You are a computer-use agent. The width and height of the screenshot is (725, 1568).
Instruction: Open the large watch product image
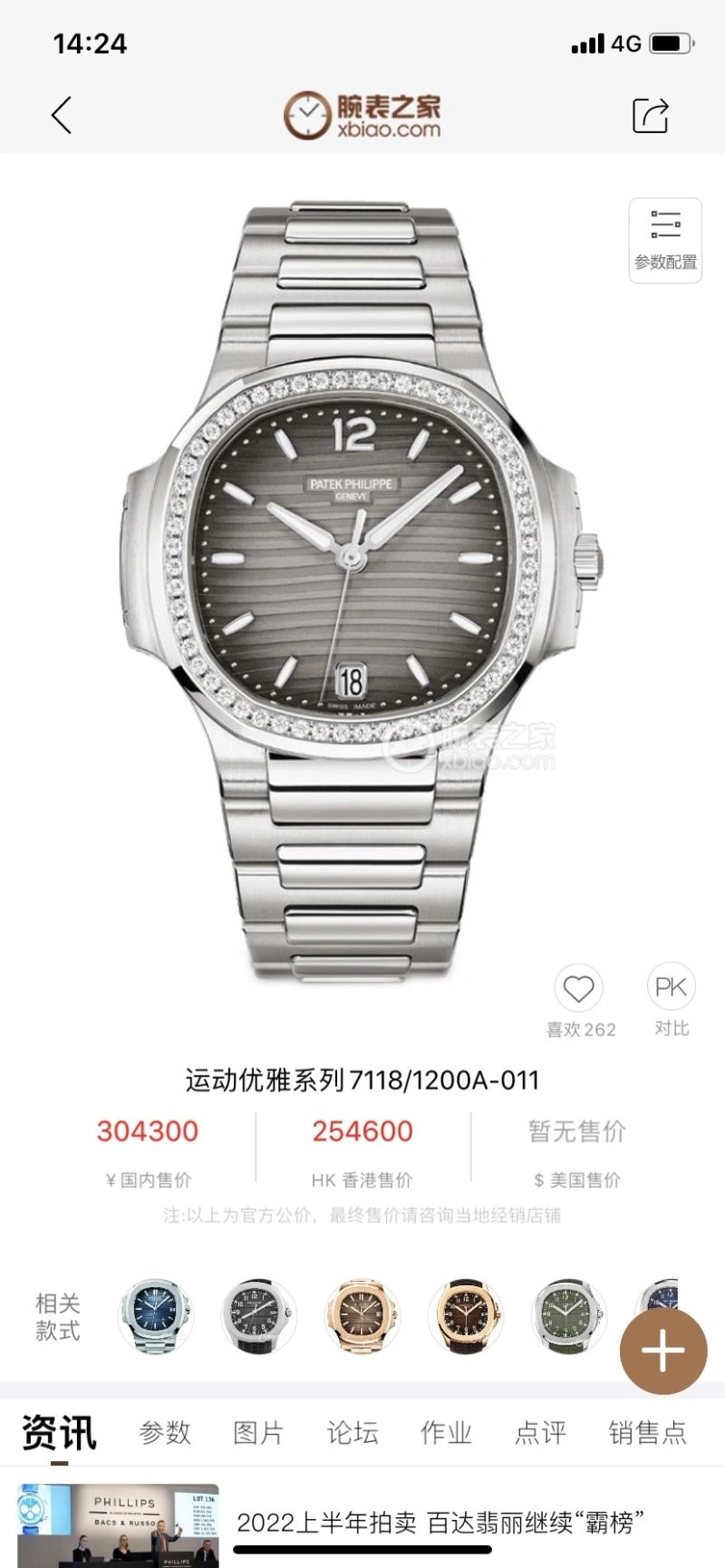361,589
